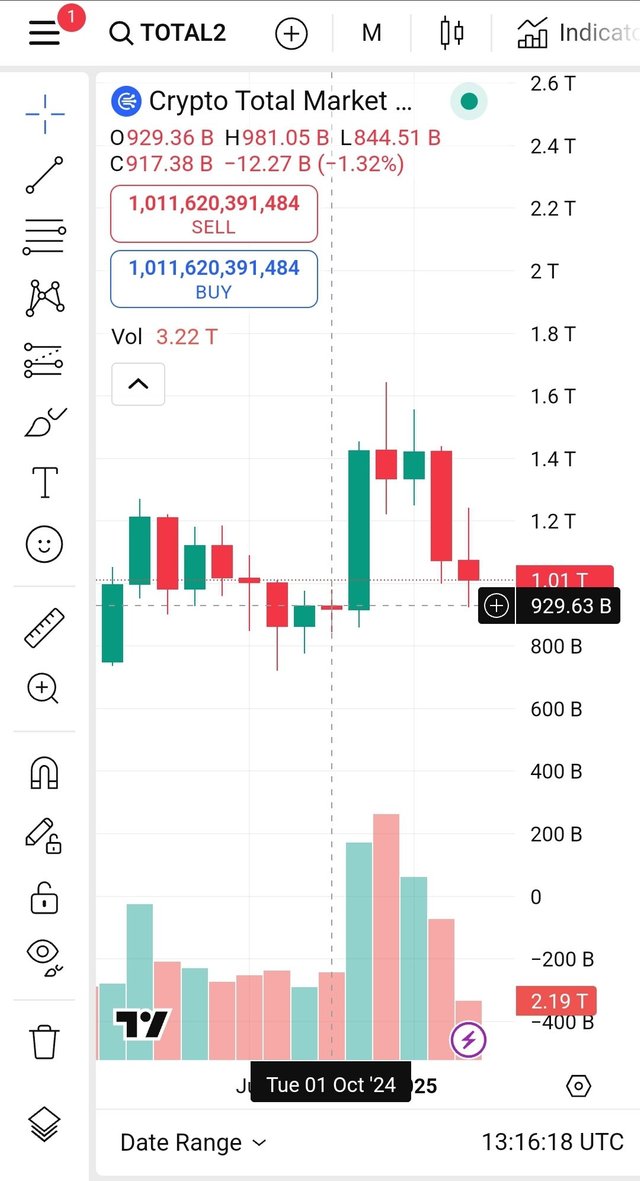Select the crosshair cursor tool

pyautogui.click(x=44, y=114)
